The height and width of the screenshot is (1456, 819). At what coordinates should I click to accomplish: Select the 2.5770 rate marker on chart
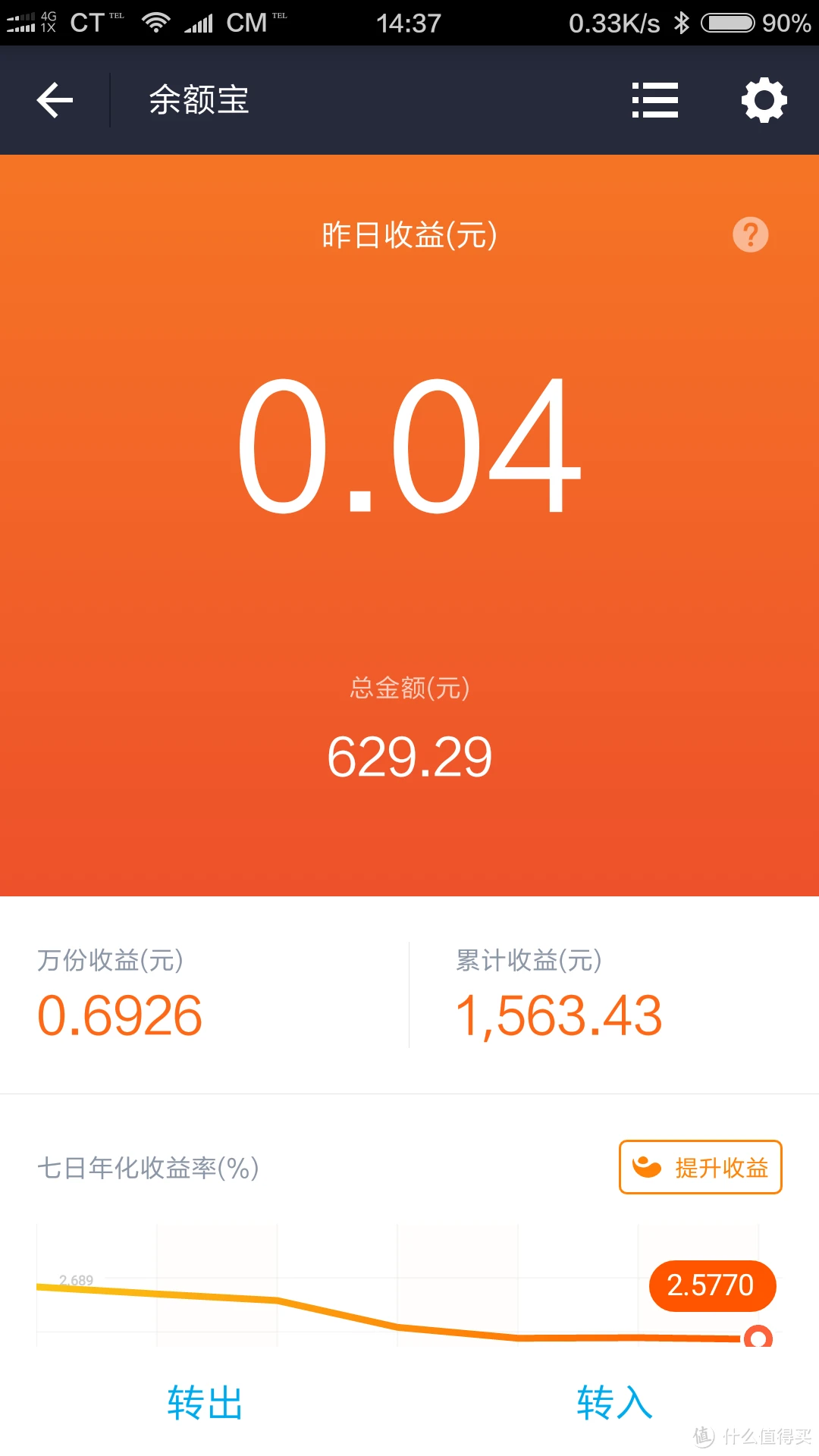coord(711,1285)
